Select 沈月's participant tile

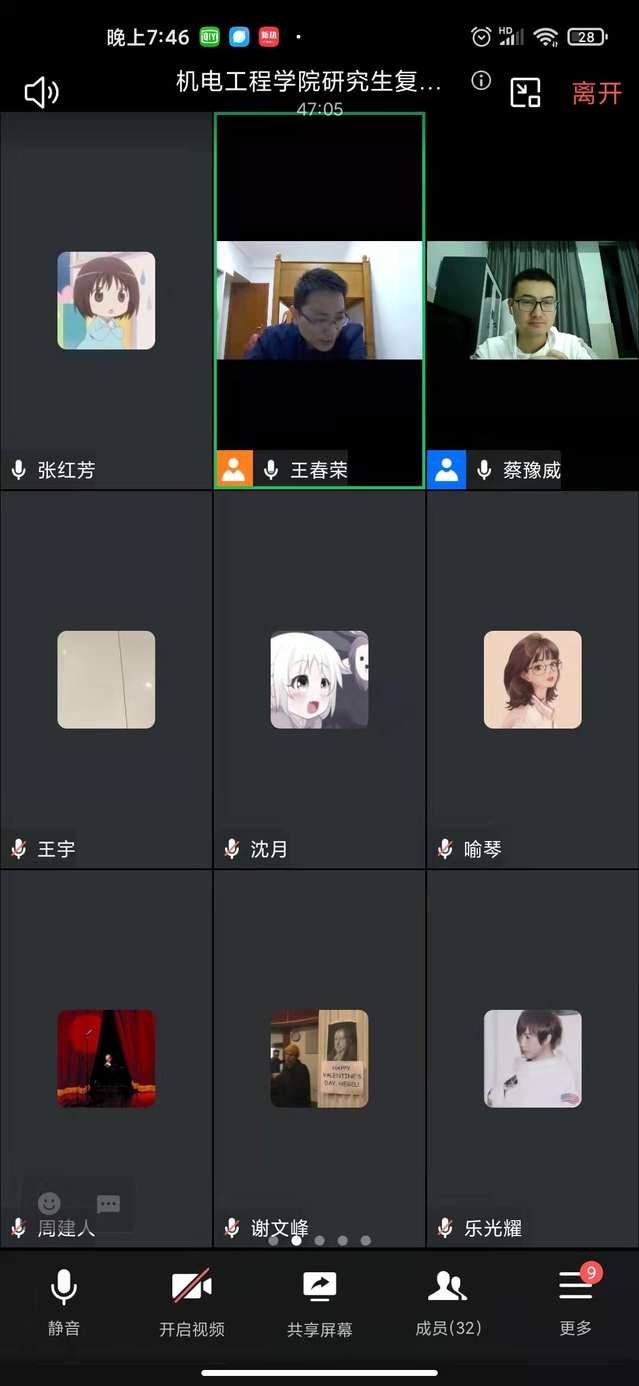point(319,680)
